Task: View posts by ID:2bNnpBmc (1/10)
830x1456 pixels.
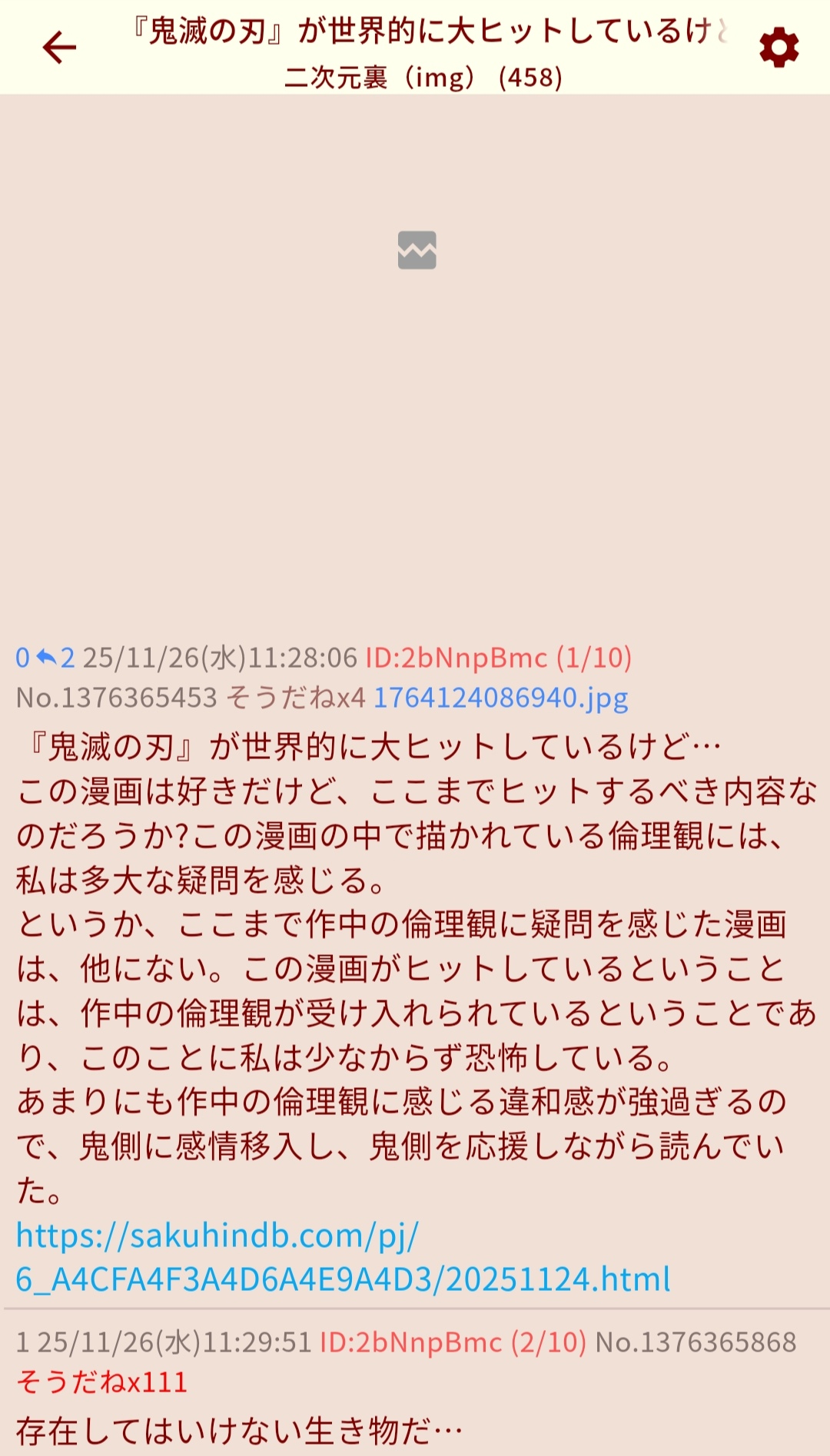Action: 498,658
